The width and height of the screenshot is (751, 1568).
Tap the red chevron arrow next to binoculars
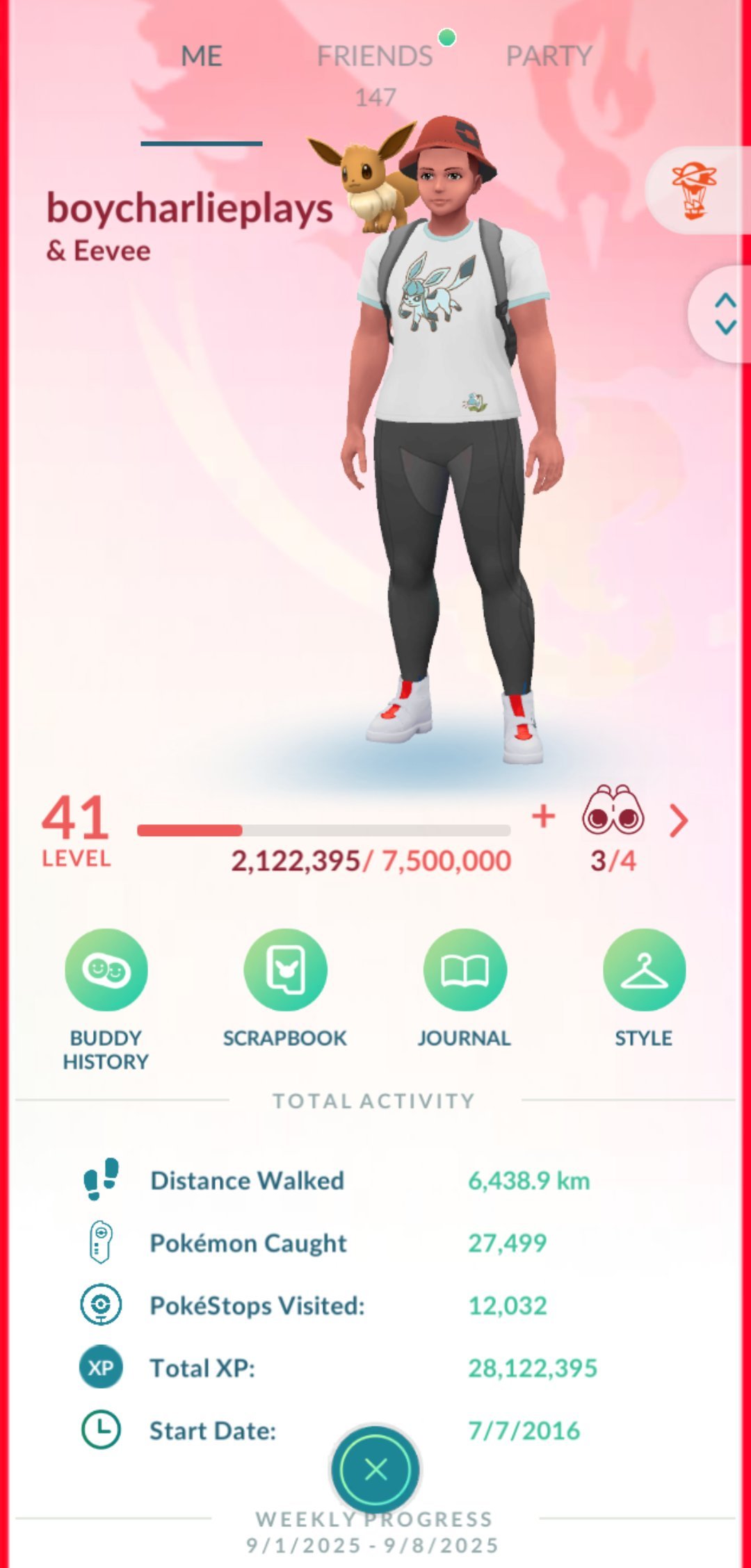click(x=679, y=821)
